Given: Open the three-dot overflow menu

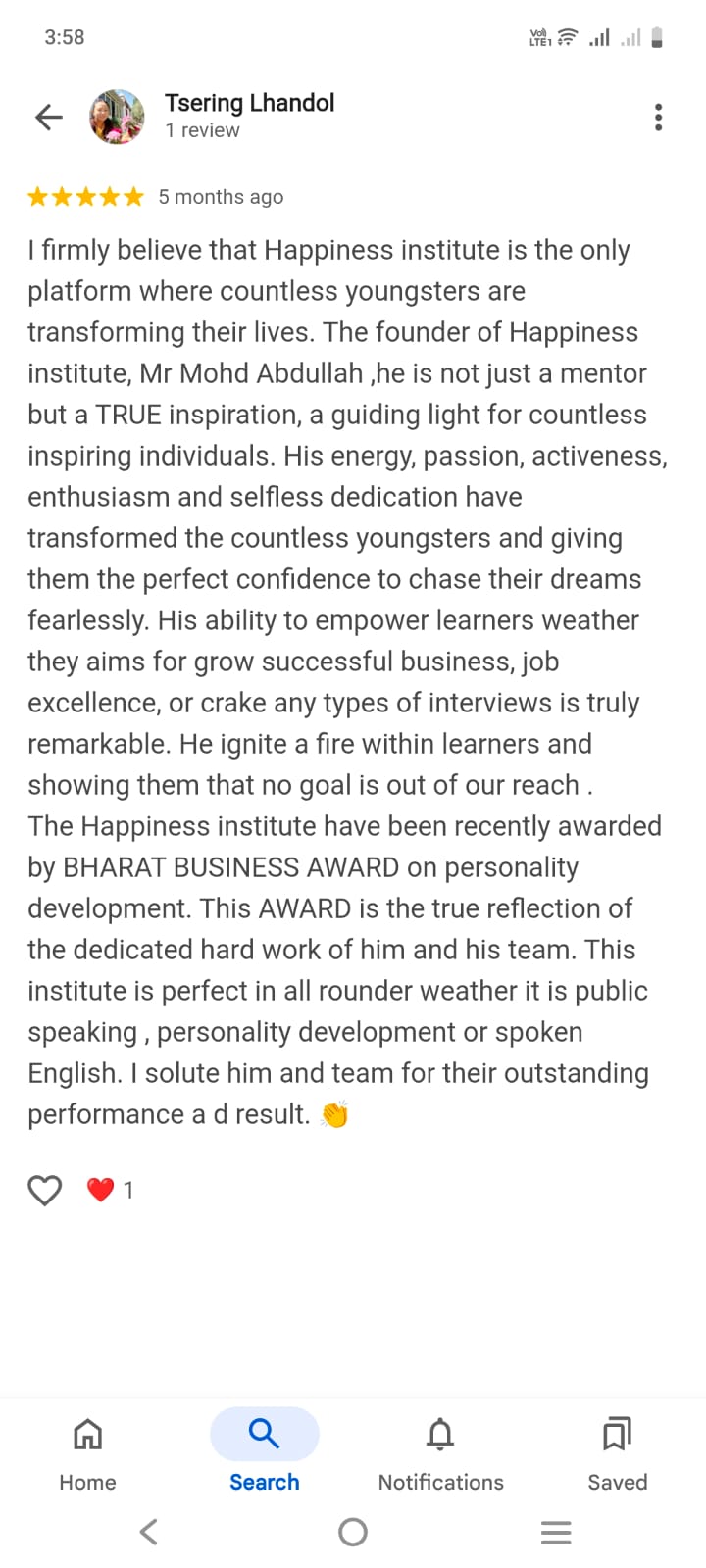Looking at the screenshot, I should click(658, 118).
